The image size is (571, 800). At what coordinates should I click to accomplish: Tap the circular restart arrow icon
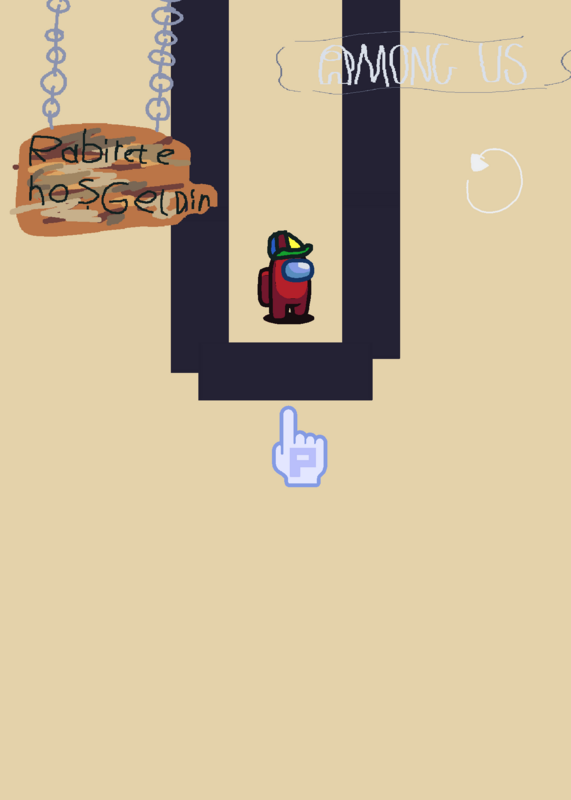[x=494, y=181]
